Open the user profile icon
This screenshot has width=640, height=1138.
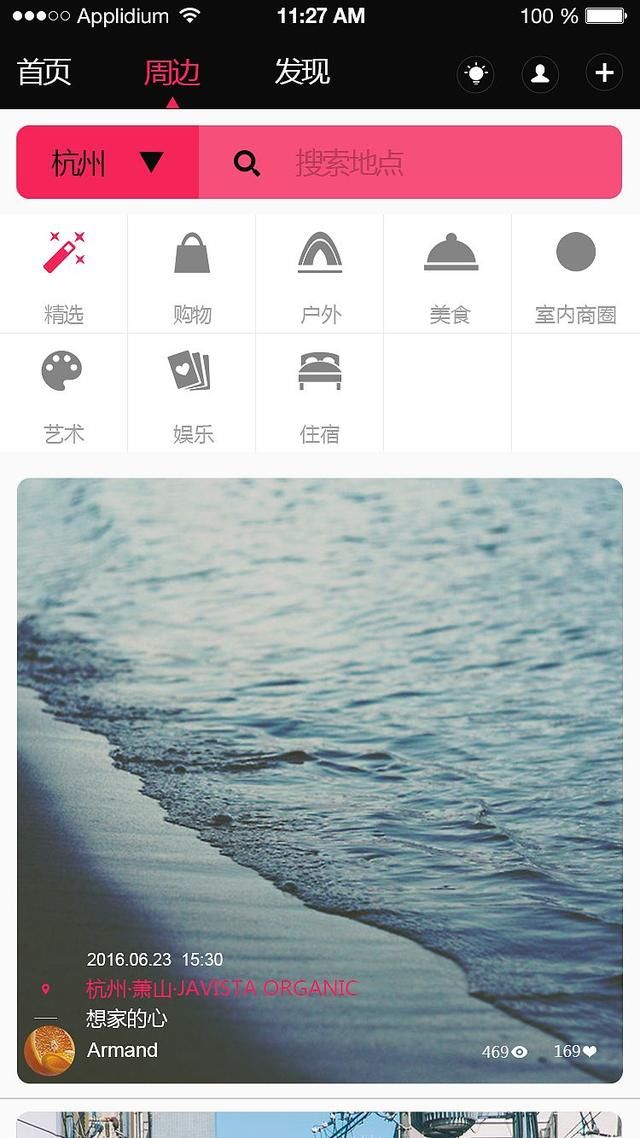click(540, 74)
